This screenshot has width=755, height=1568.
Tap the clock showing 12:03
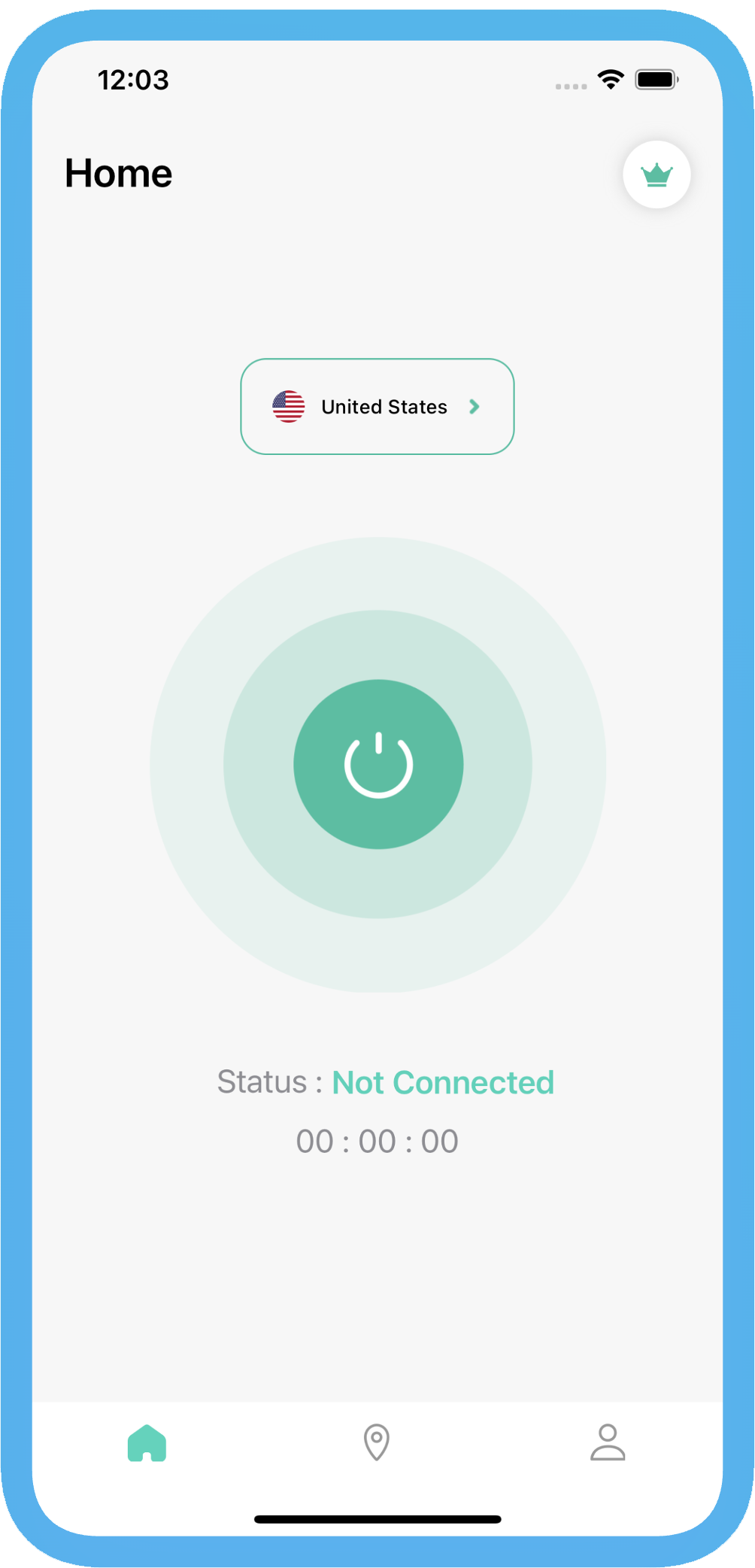click(135, 80)
